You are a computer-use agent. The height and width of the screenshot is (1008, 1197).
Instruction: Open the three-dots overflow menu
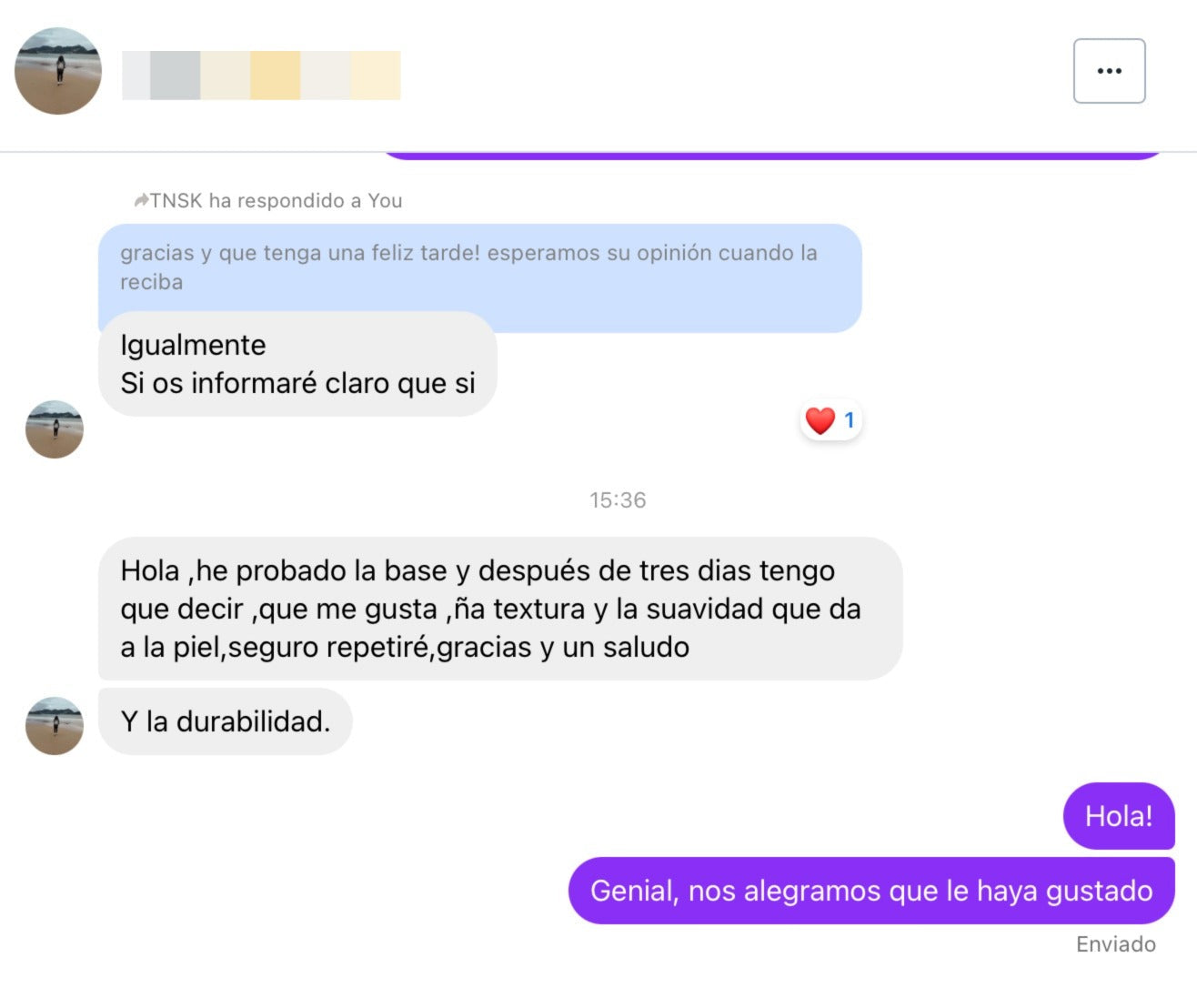click(x=1109, y=71)
